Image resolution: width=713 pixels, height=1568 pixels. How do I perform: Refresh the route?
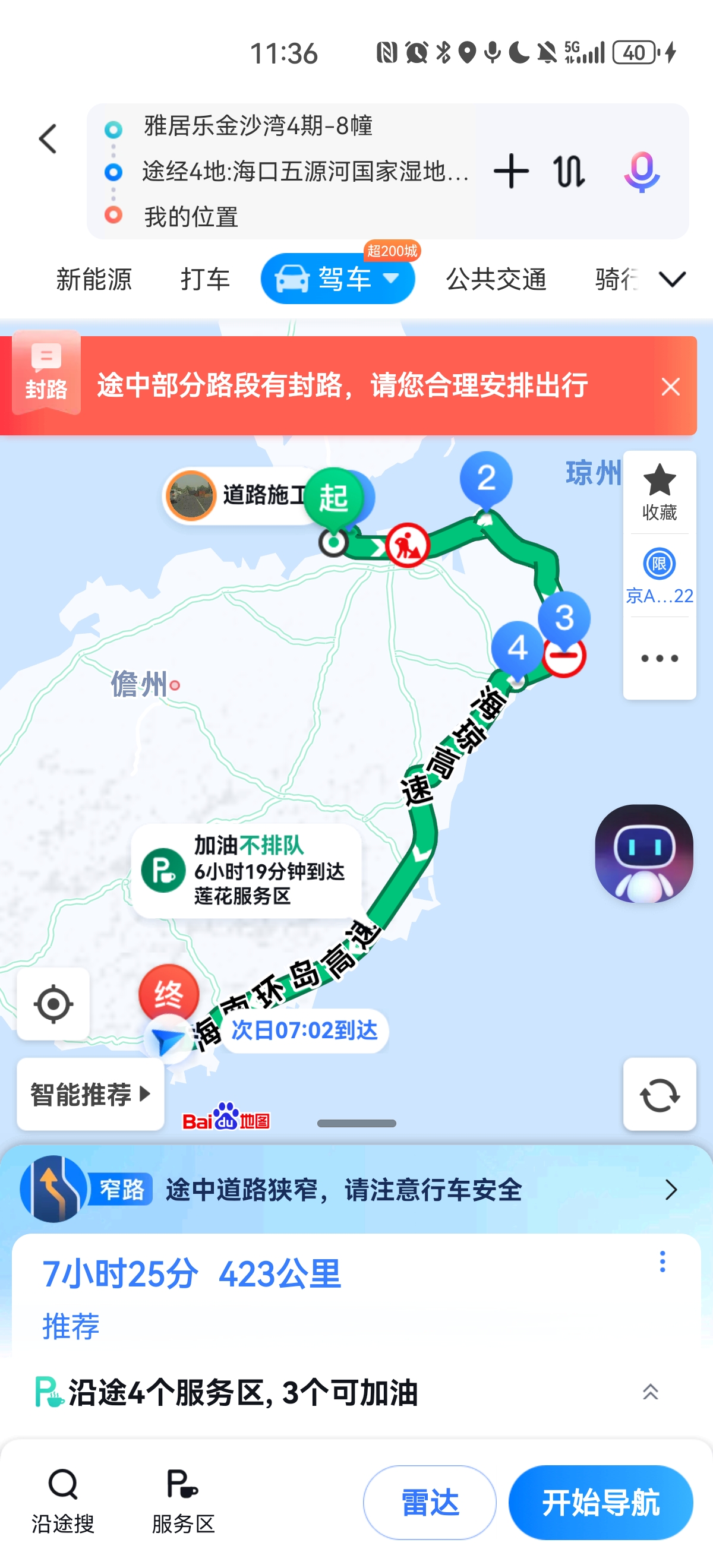(x=660, y=1095)
